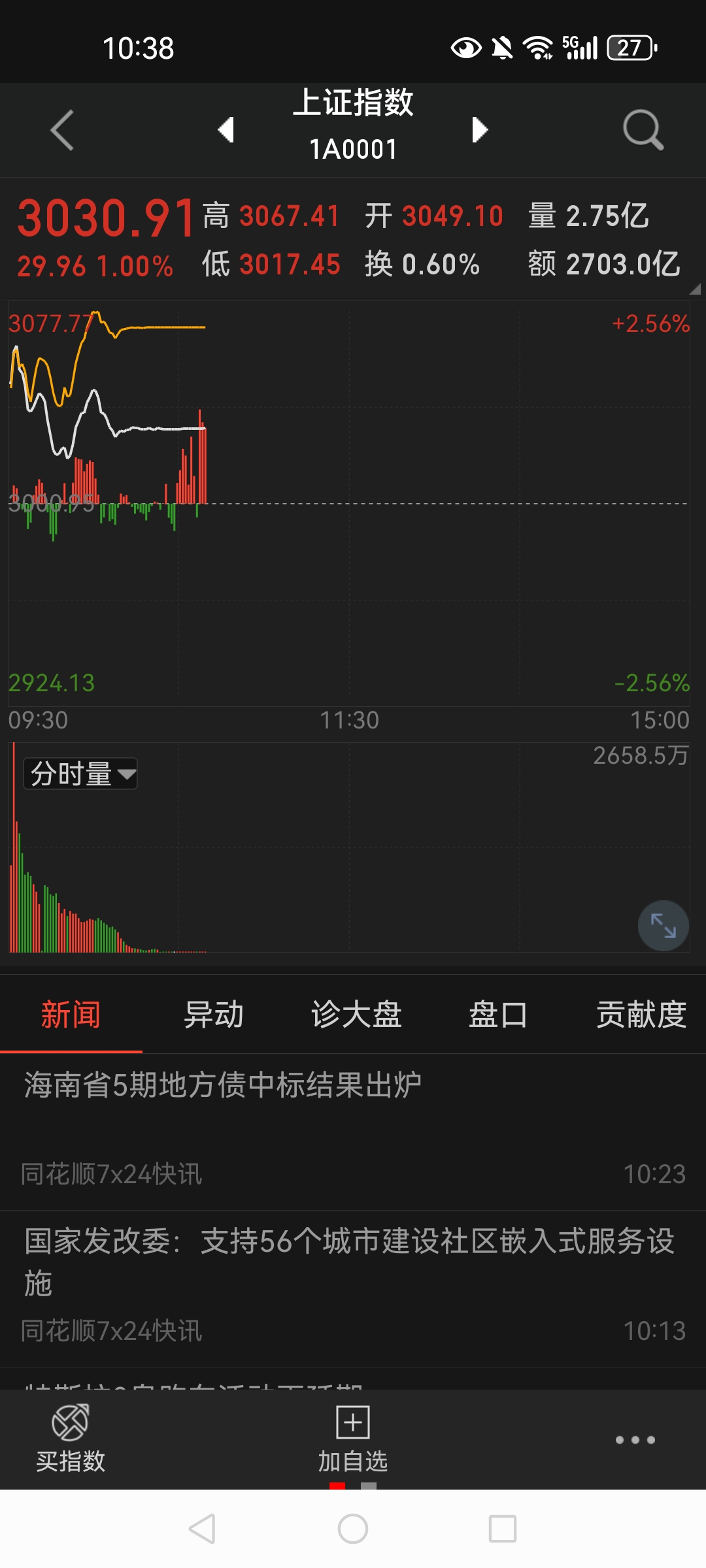Switch to the 异动 tab
706x1568 pixels.
click(213, 1015)
